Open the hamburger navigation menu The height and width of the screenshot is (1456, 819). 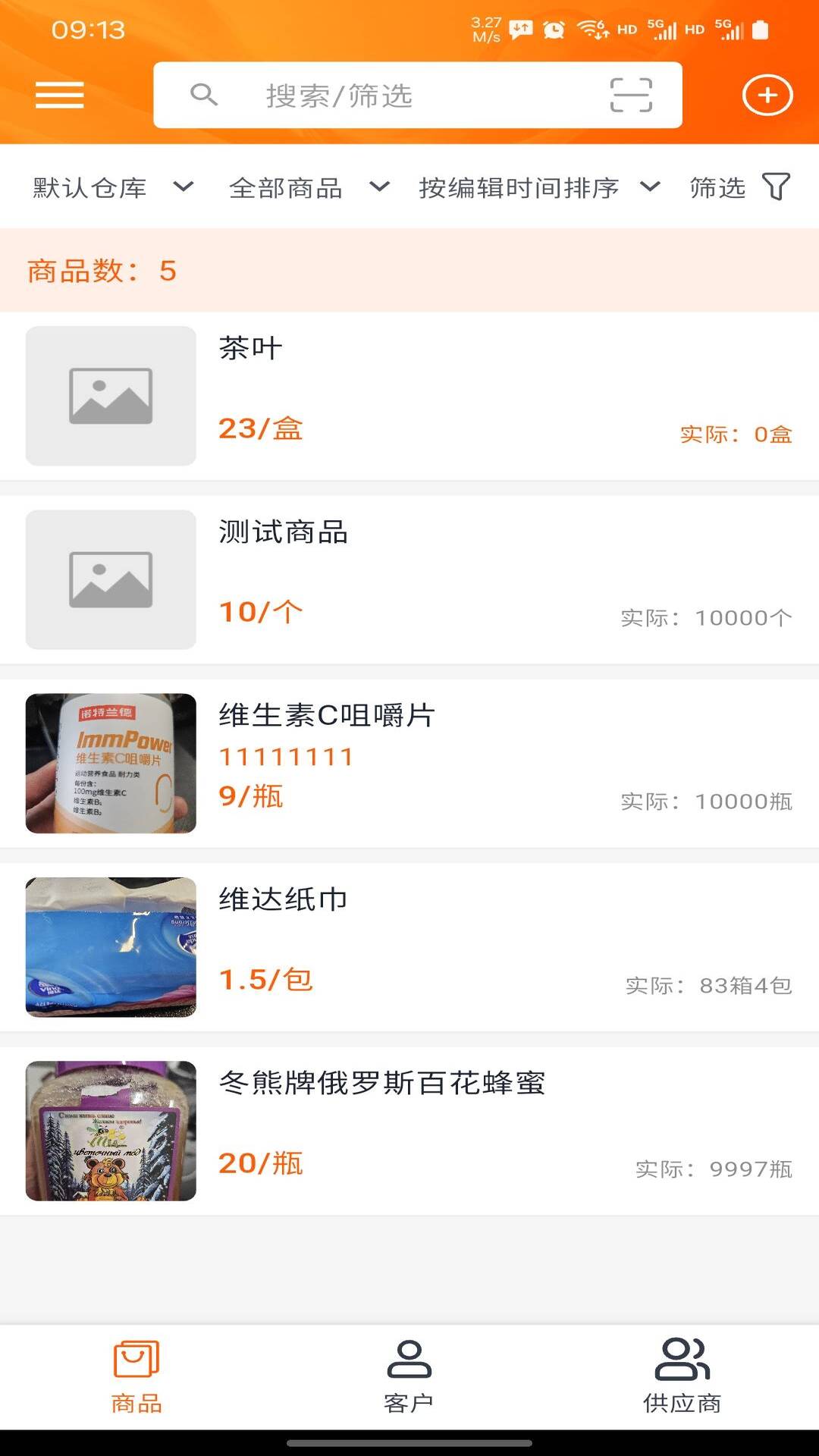click(x=60, y=96)
